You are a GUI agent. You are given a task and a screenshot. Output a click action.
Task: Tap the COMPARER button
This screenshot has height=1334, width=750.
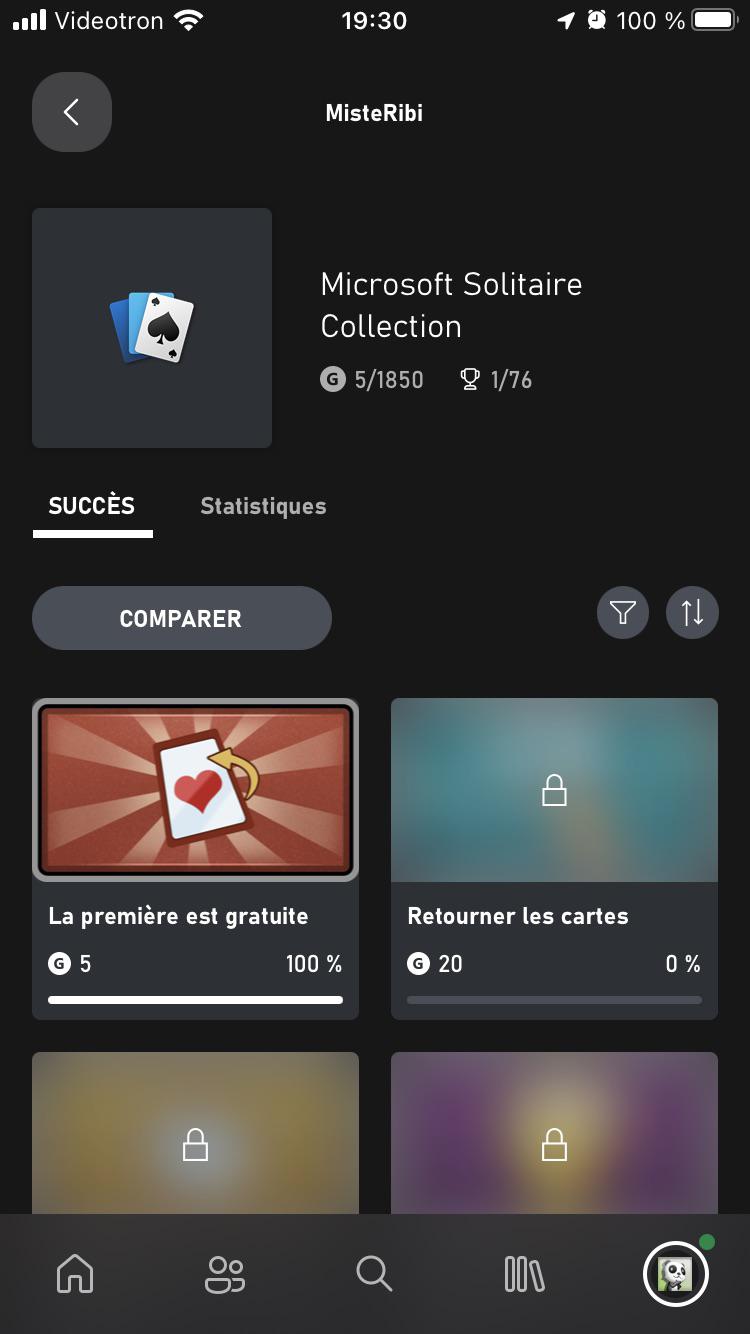click(181, 618)
